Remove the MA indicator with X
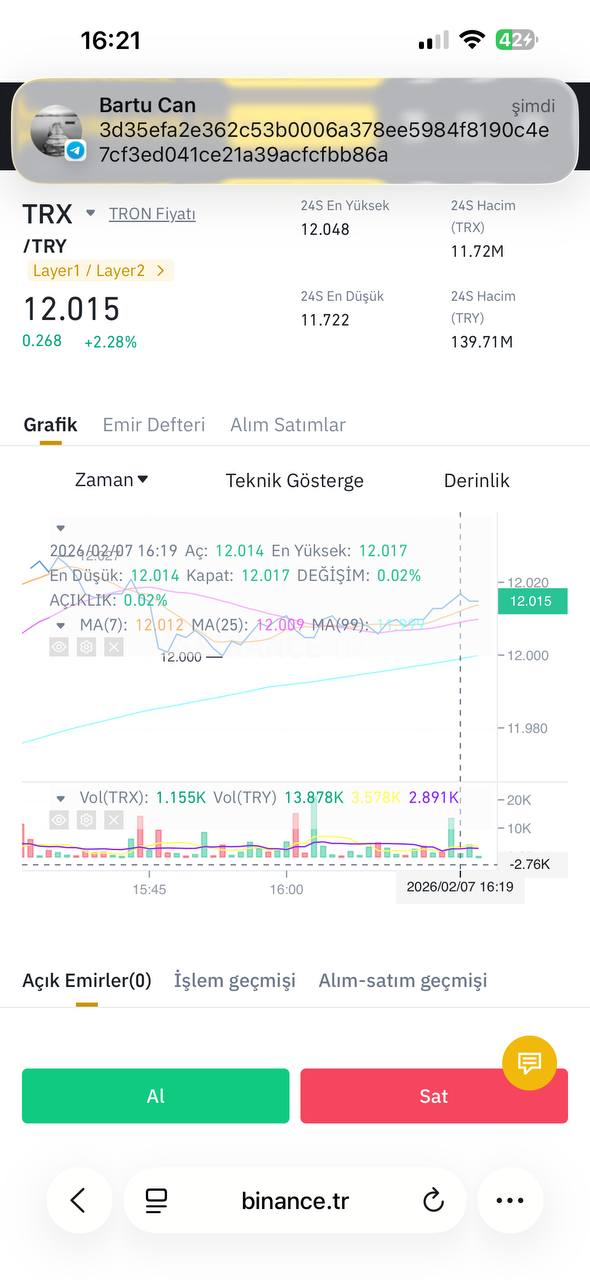 point(114,647)
